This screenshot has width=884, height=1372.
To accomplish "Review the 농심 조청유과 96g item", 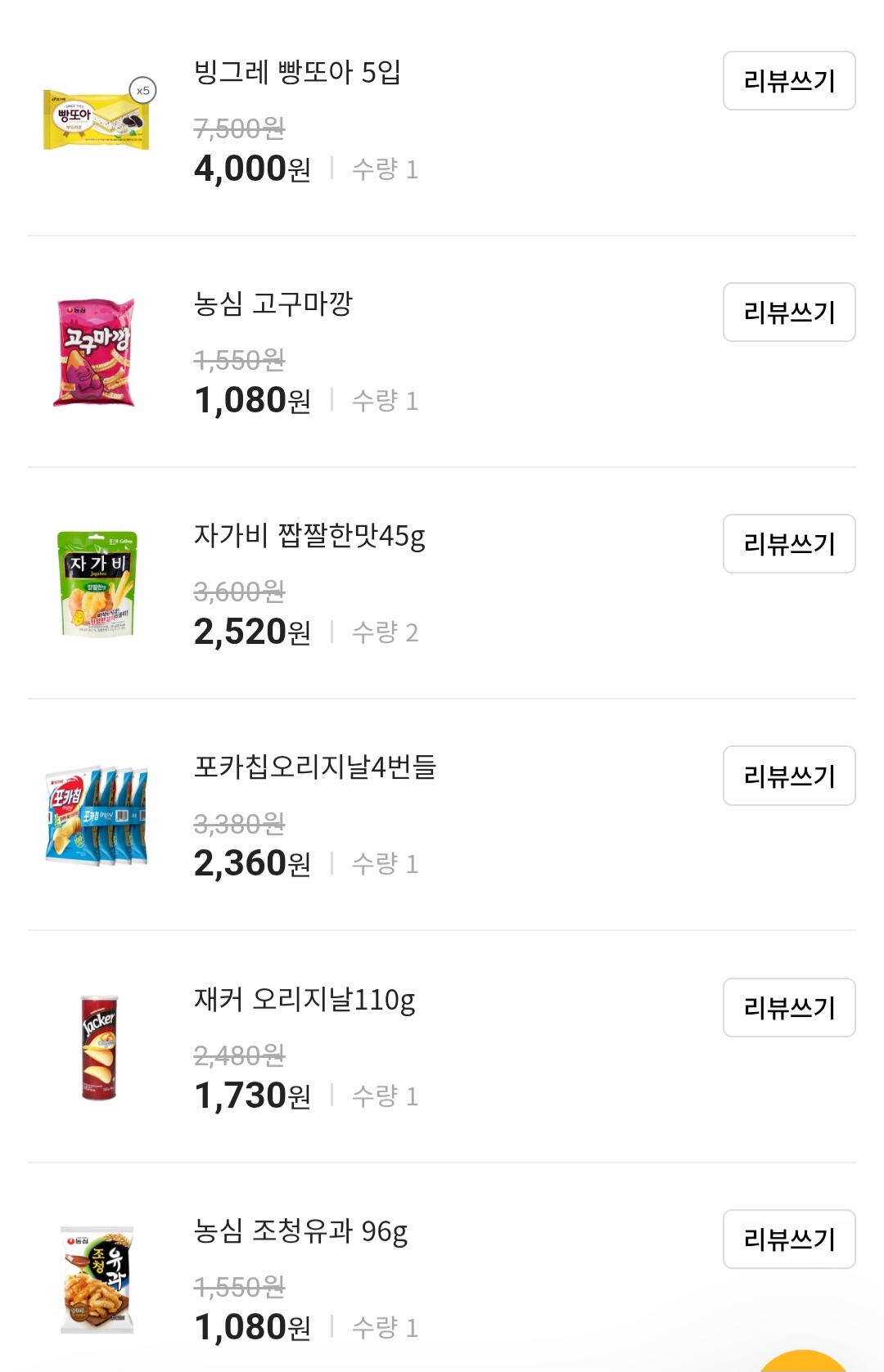I will click(788, 1239).
